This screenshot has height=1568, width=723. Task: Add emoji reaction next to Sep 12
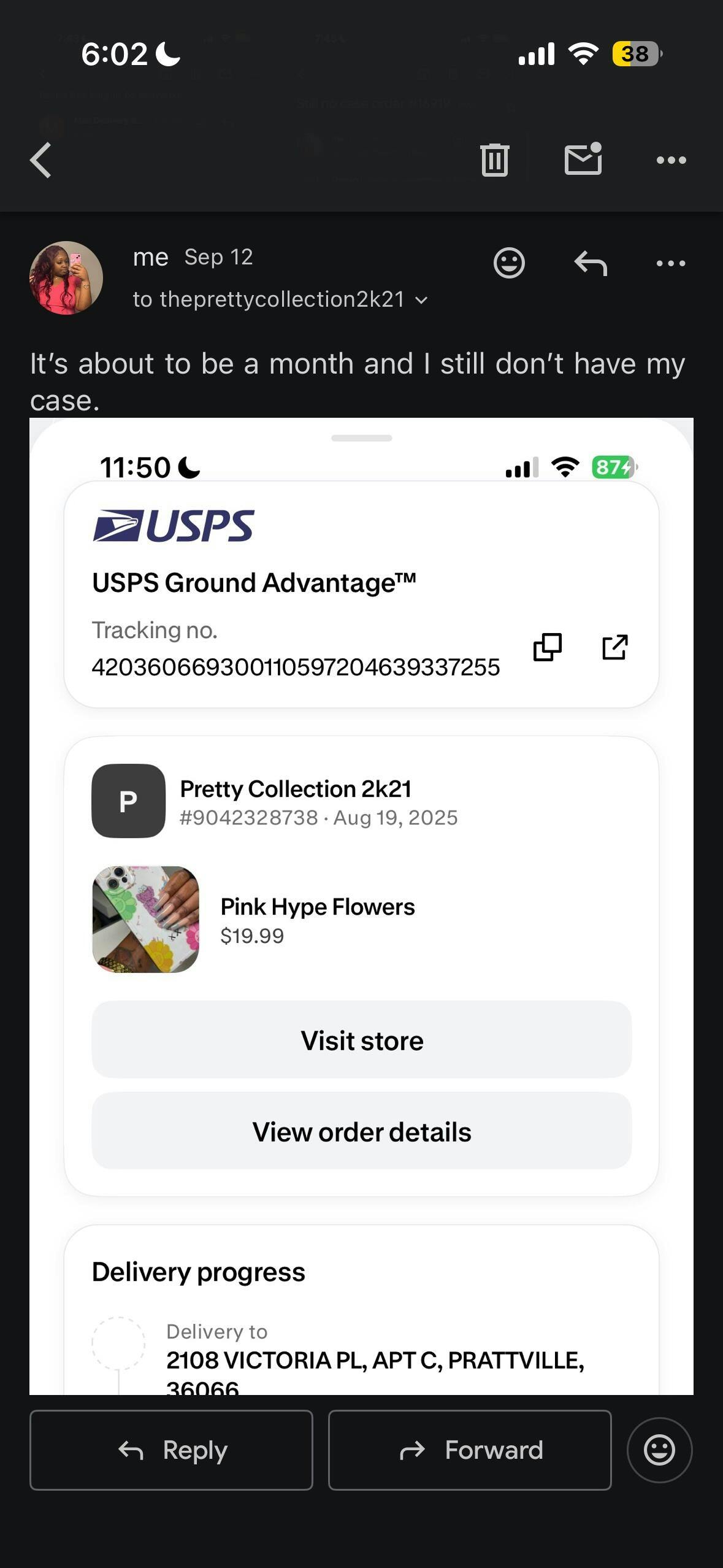tap(509, 264)
